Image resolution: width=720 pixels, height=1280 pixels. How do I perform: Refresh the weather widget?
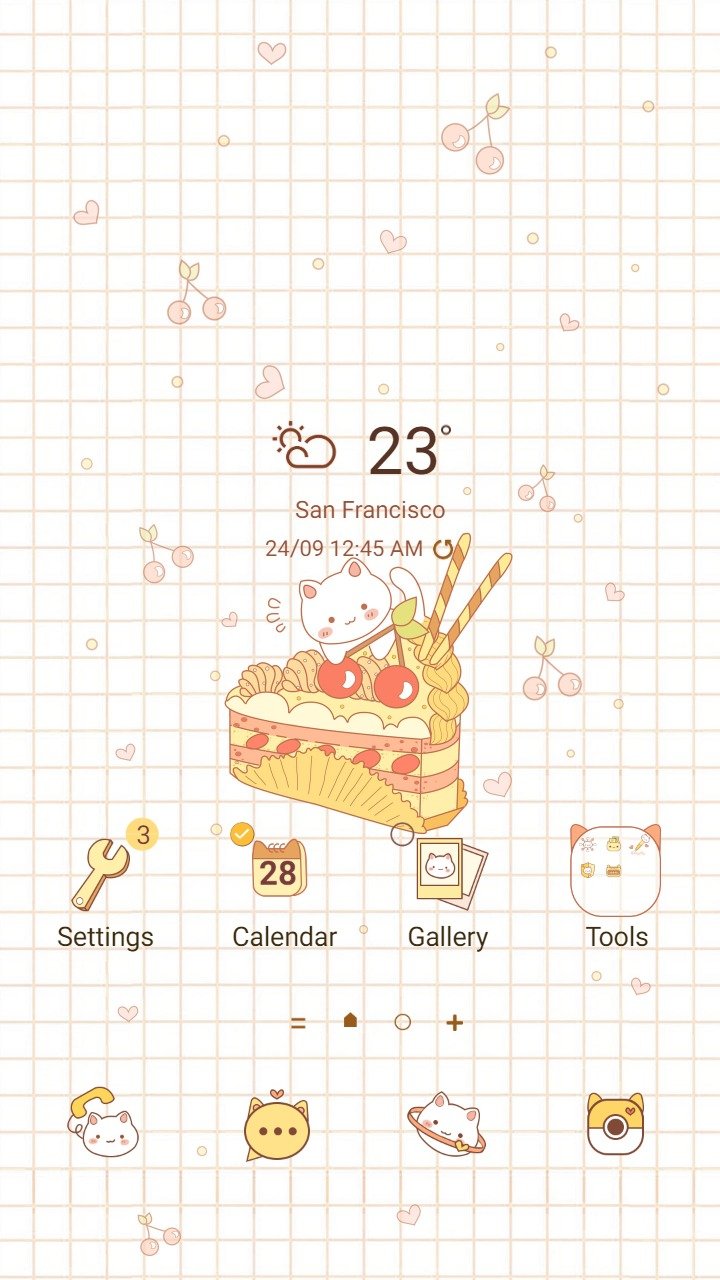443,548
